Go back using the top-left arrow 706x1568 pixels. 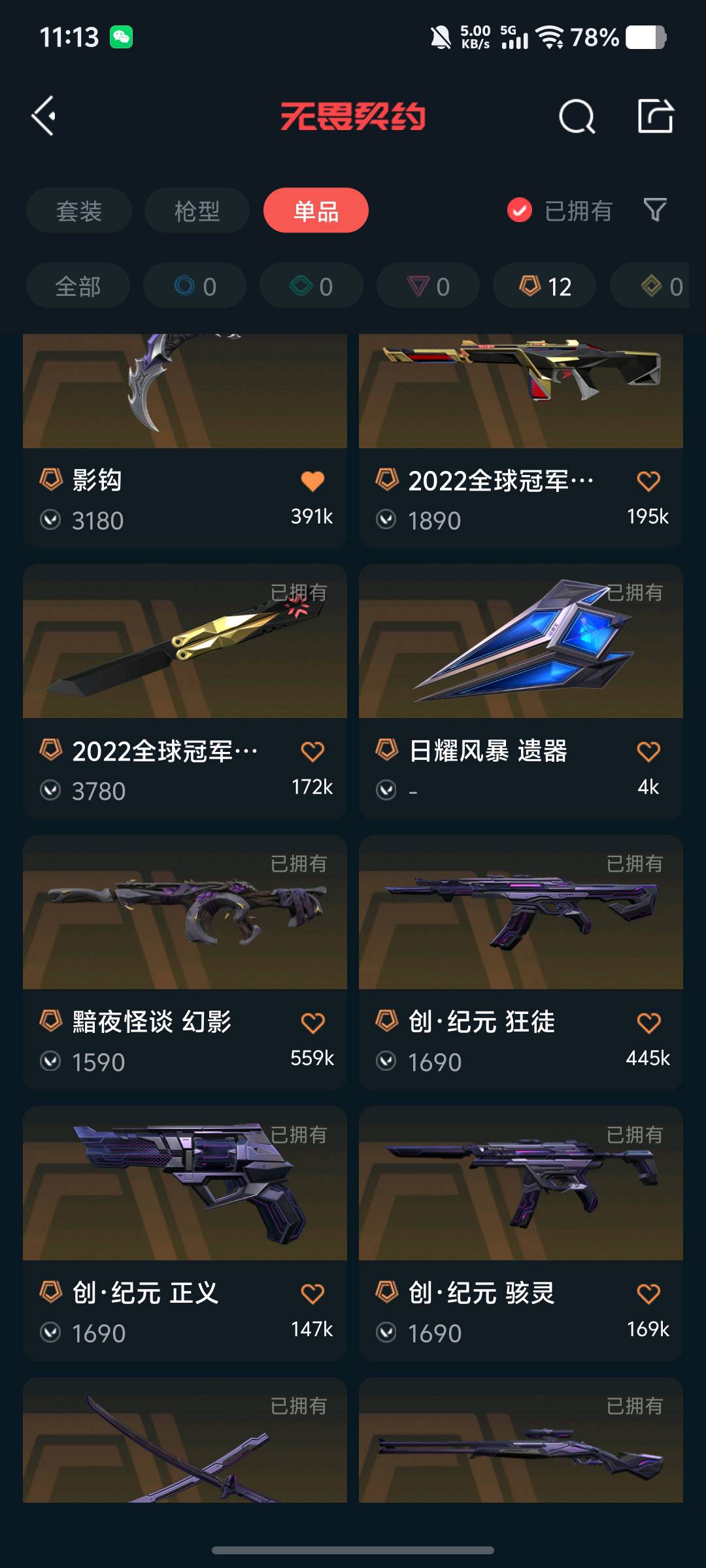(x=44, y=116)
